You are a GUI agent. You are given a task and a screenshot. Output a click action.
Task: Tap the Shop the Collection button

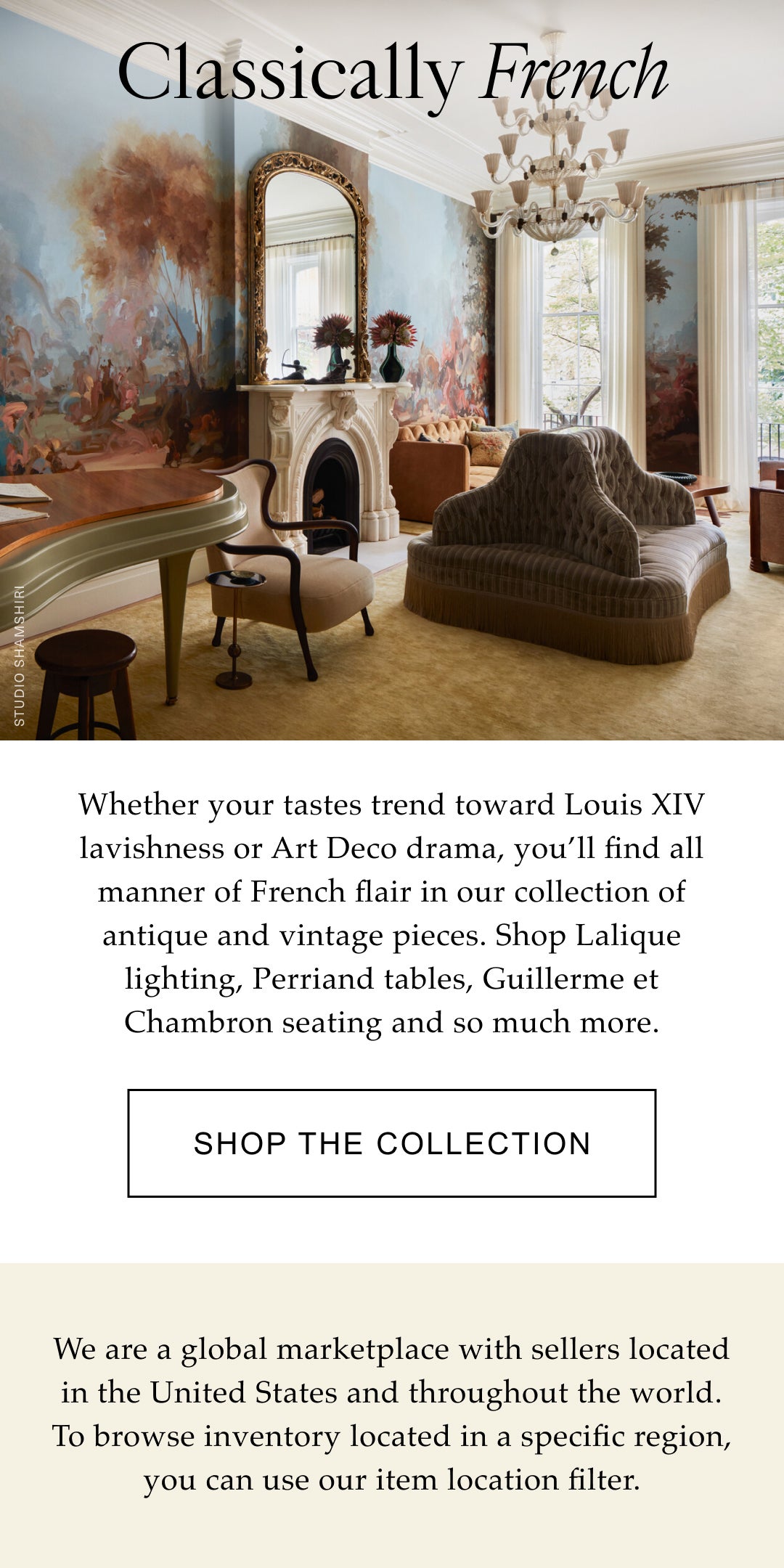coord(392,1143)
